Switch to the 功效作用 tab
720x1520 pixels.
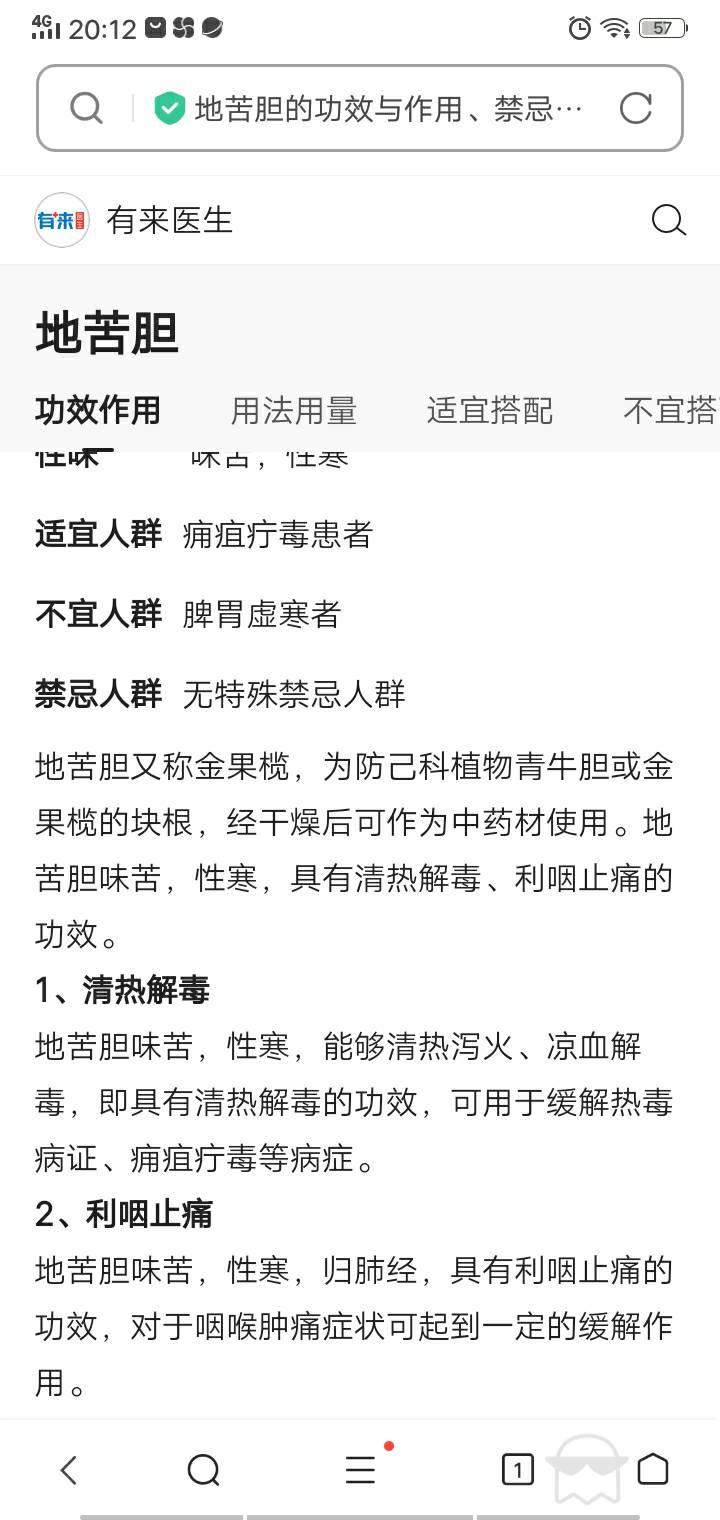pos(98,410)
